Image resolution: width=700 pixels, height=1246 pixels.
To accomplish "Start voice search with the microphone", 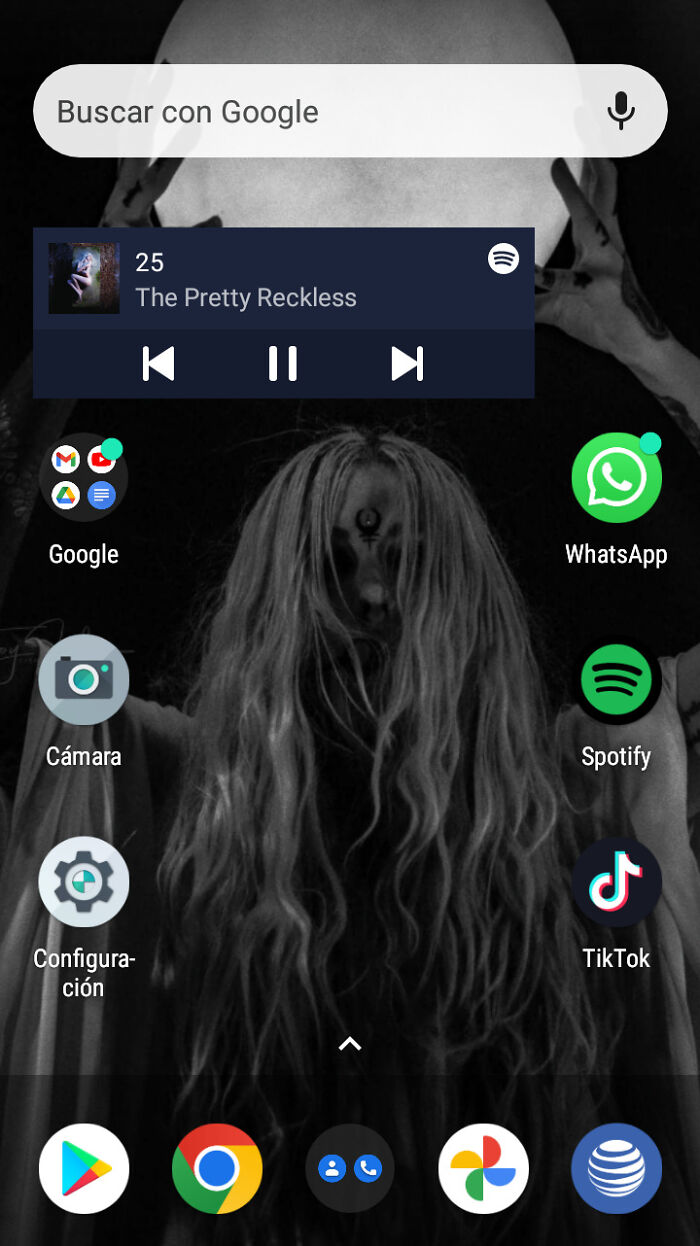I will coord(621,111).
